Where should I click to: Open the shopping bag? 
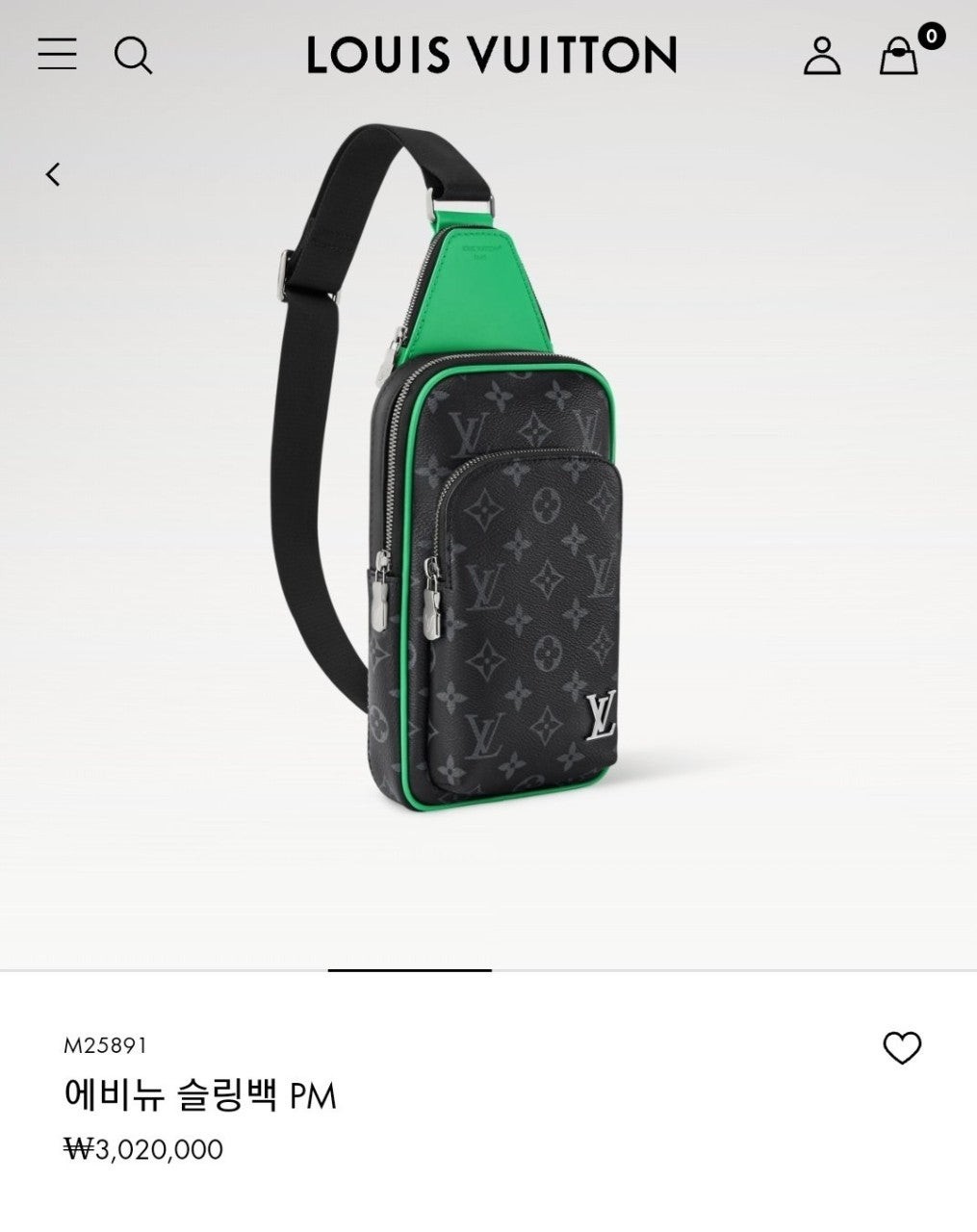pyautogui.click(x=899, y=57)
